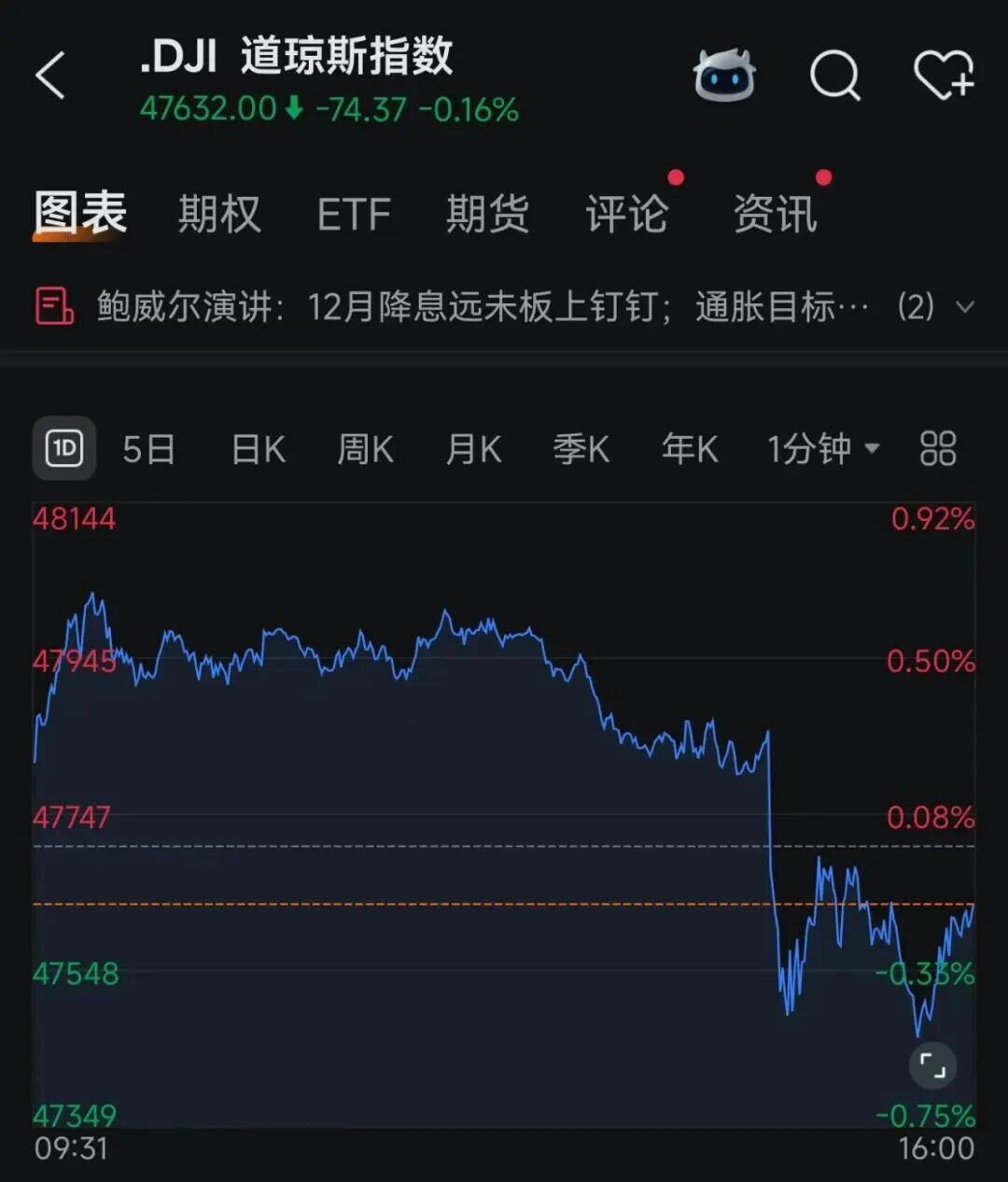Open the 期货 tab
The width and height of the screenshot is (1008, 1182).
pos(487,214)
